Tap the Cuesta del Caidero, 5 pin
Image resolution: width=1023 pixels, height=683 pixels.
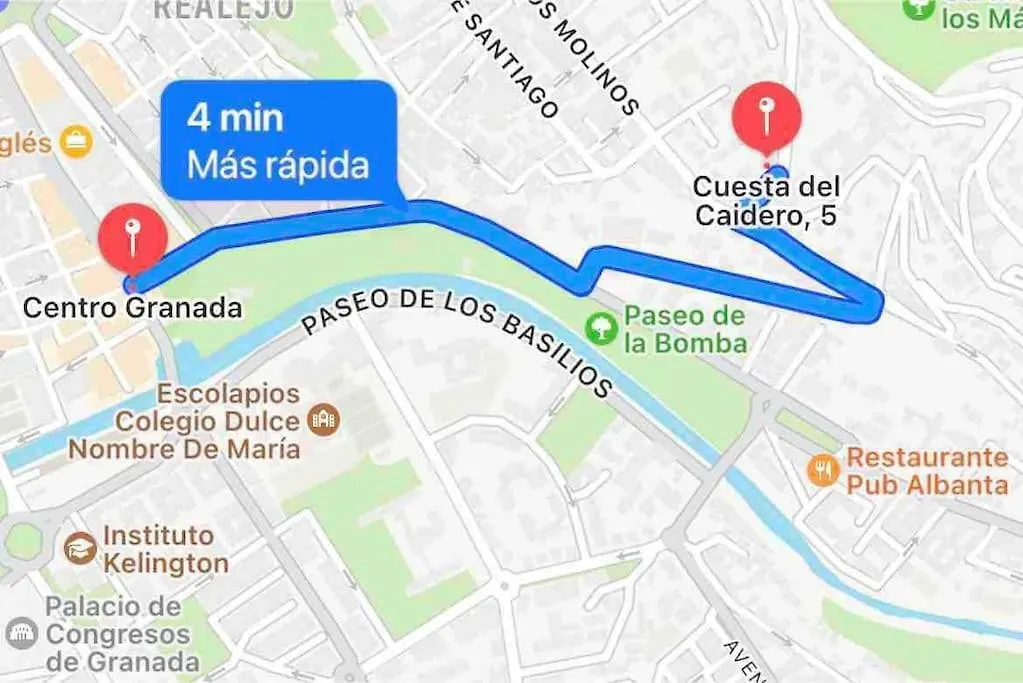[766, 116]
